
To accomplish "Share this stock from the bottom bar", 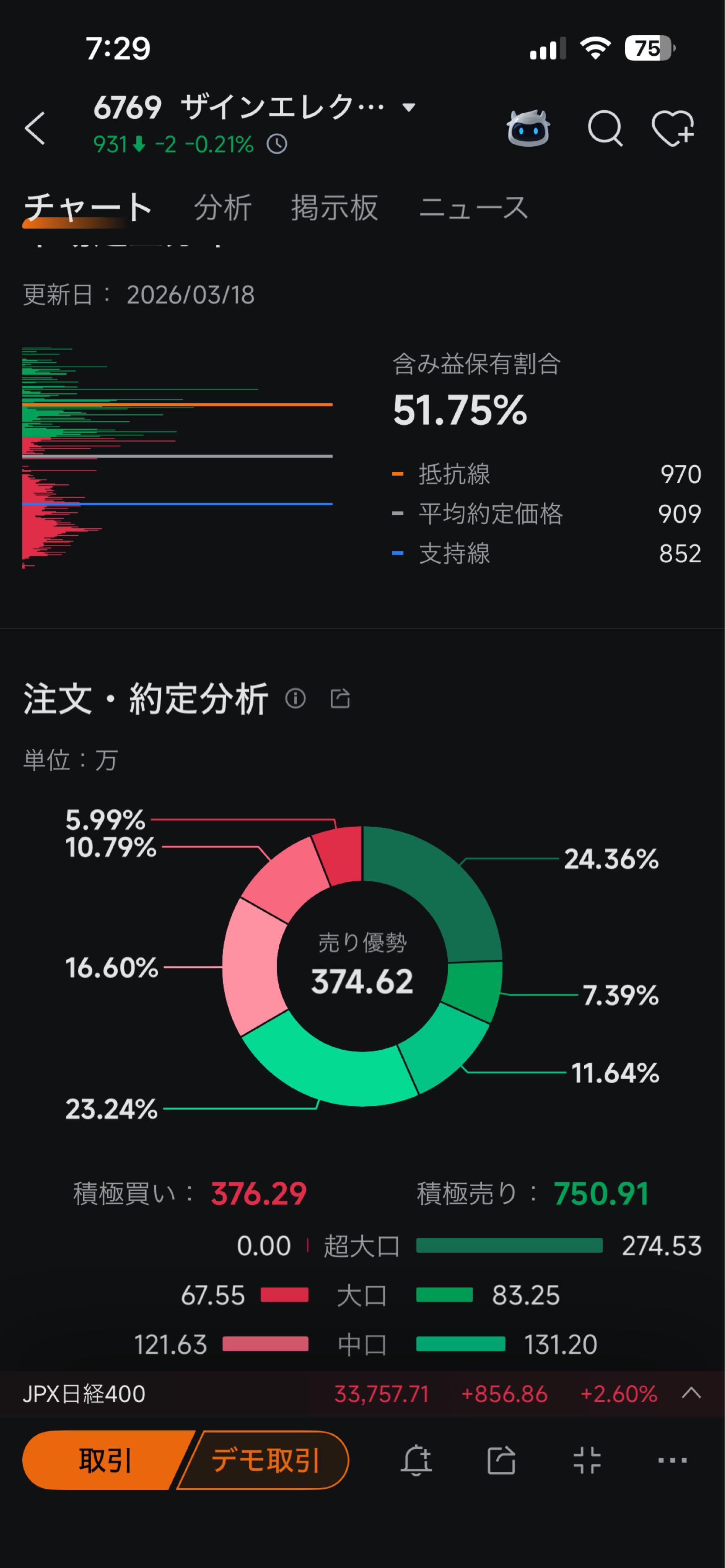I will (x=501, y=1460).
